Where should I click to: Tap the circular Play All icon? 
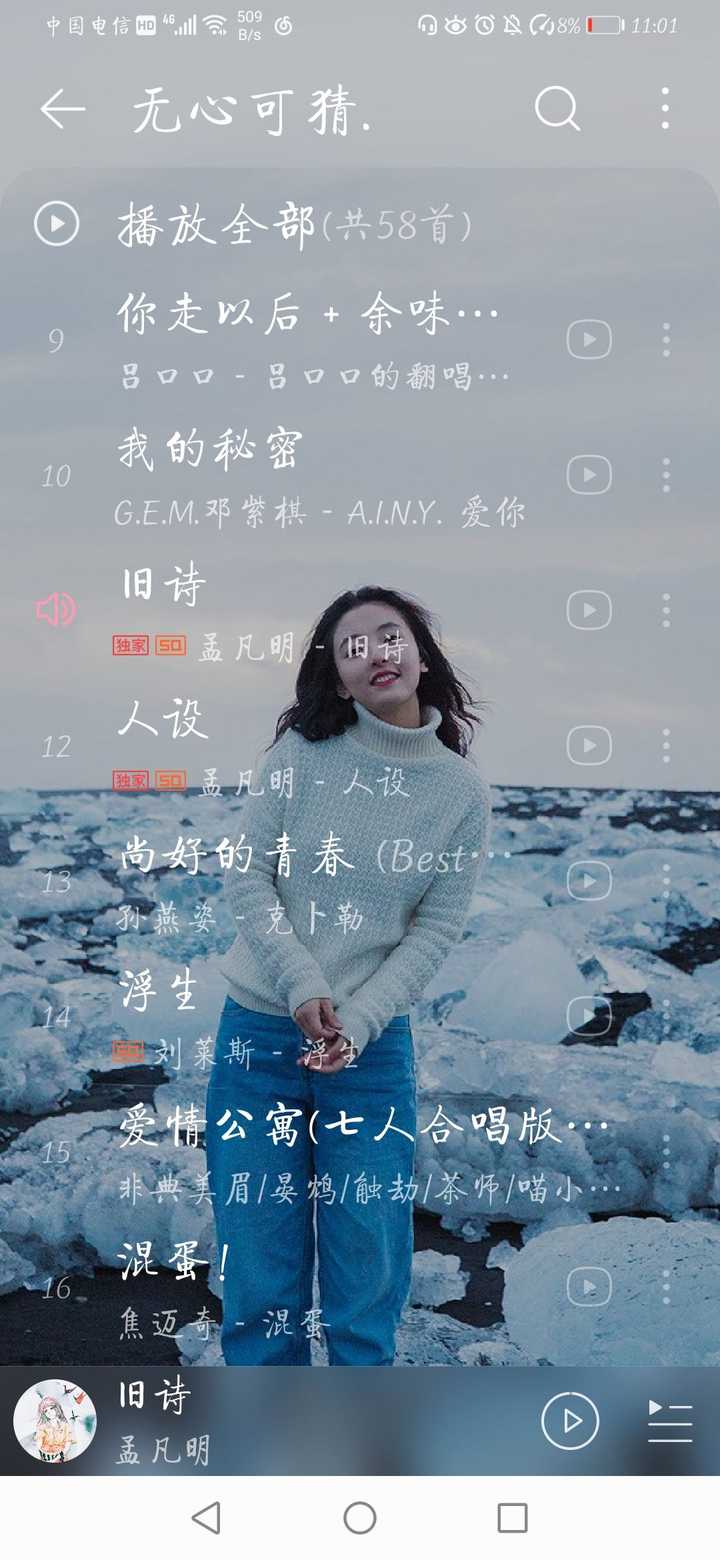coord(55,224)
